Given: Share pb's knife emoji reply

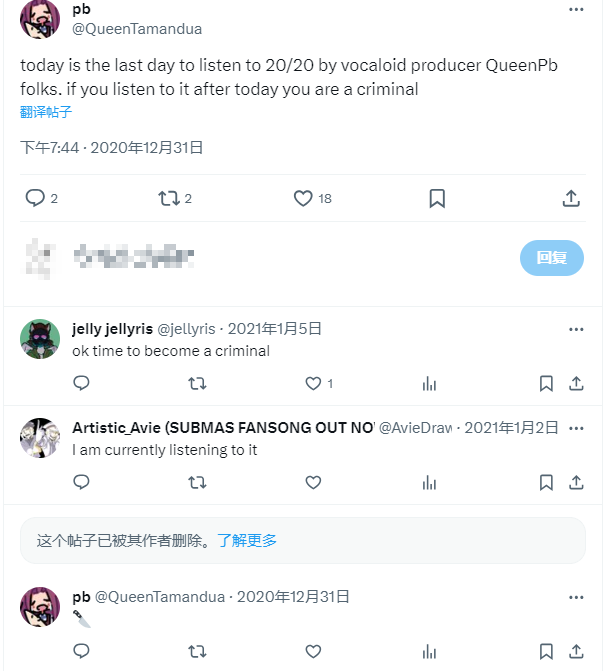Looking at the screenshot, I should click(576, 651).
